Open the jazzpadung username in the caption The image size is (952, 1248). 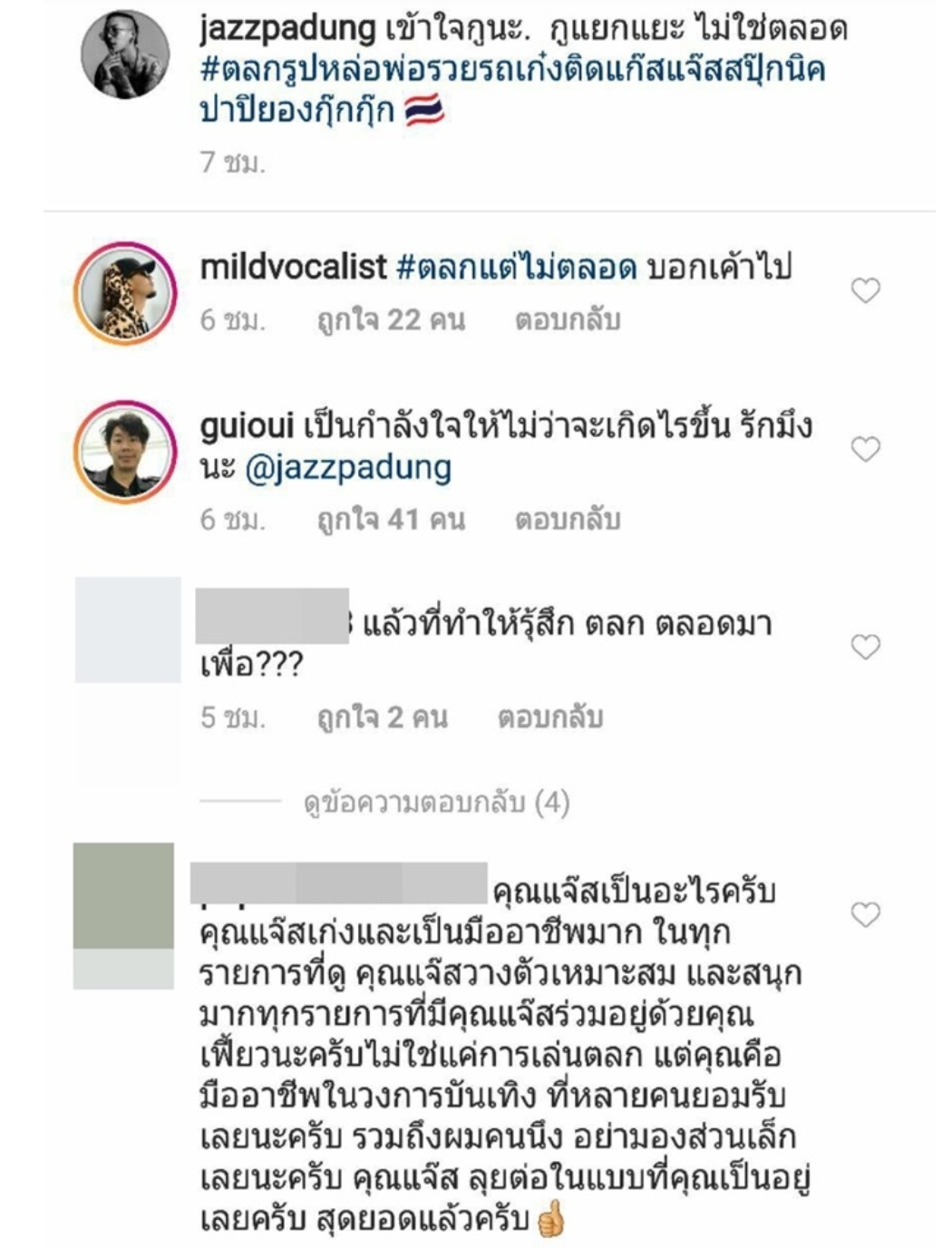pos(287,29)
